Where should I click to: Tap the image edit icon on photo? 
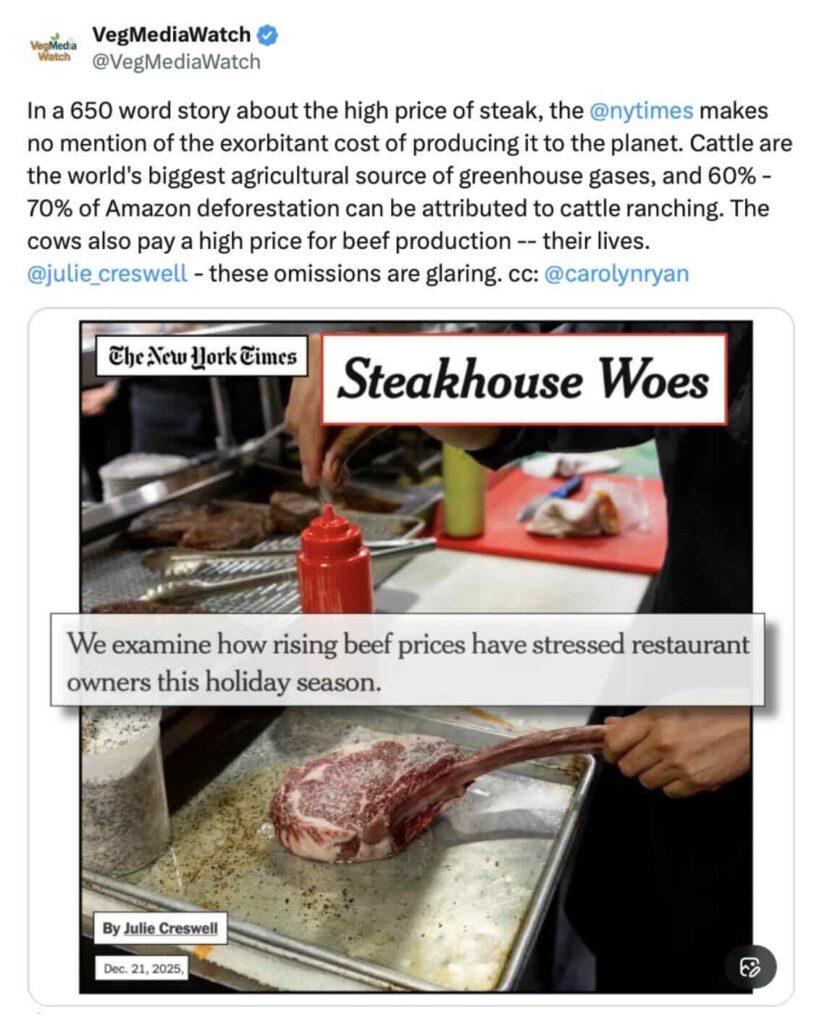[x=749, y=967]
